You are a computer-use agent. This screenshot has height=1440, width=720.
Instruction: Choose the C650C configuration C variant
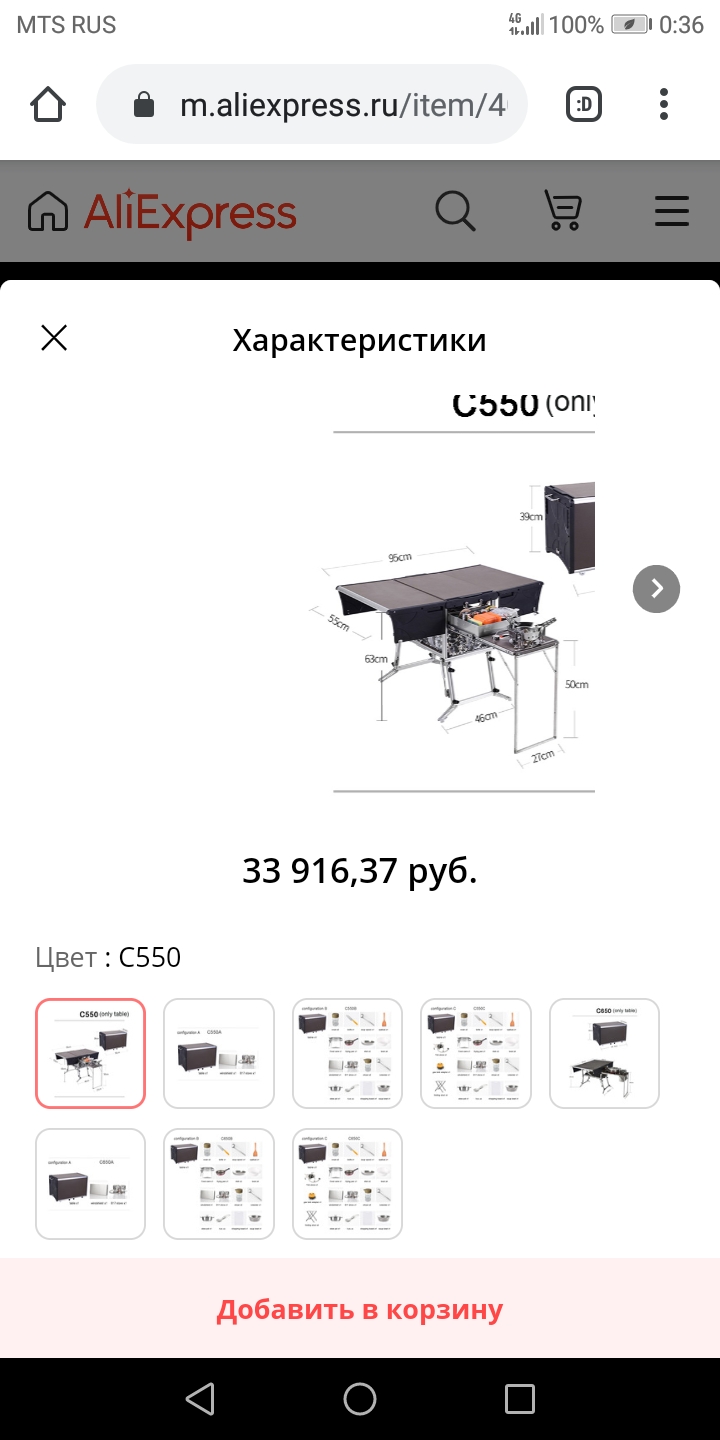coord(348,1183)
